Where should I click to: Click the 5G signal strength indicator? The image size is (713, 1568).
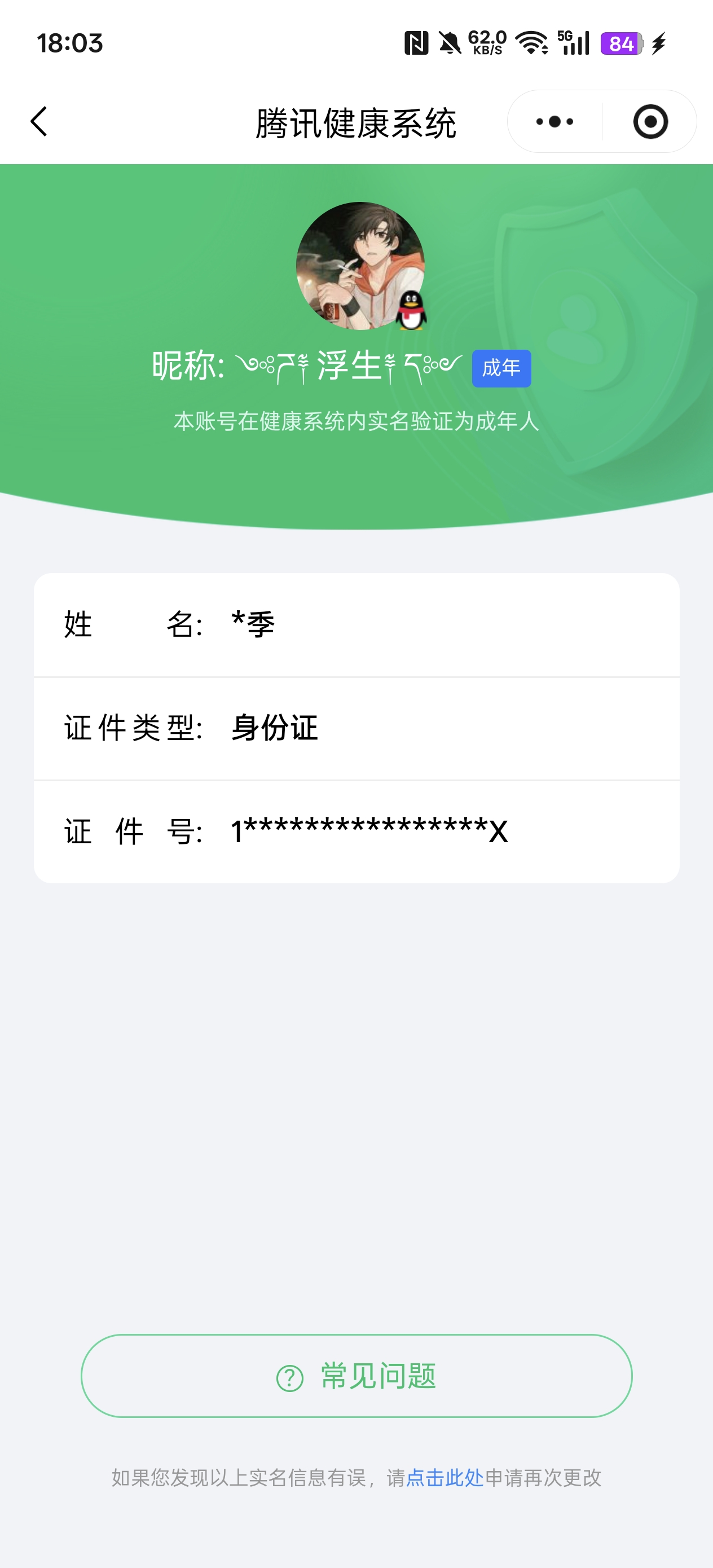click(x=573, y=43)
